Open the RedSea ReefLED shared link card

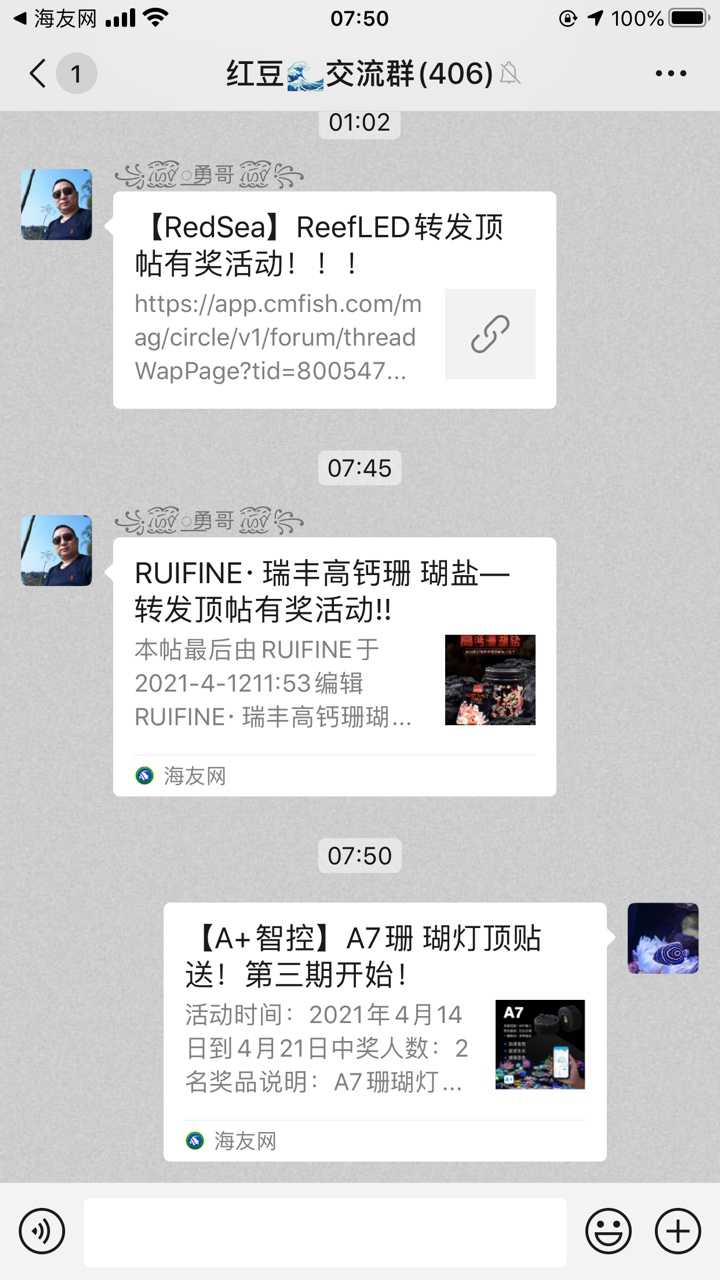click(x=334, y=300)
